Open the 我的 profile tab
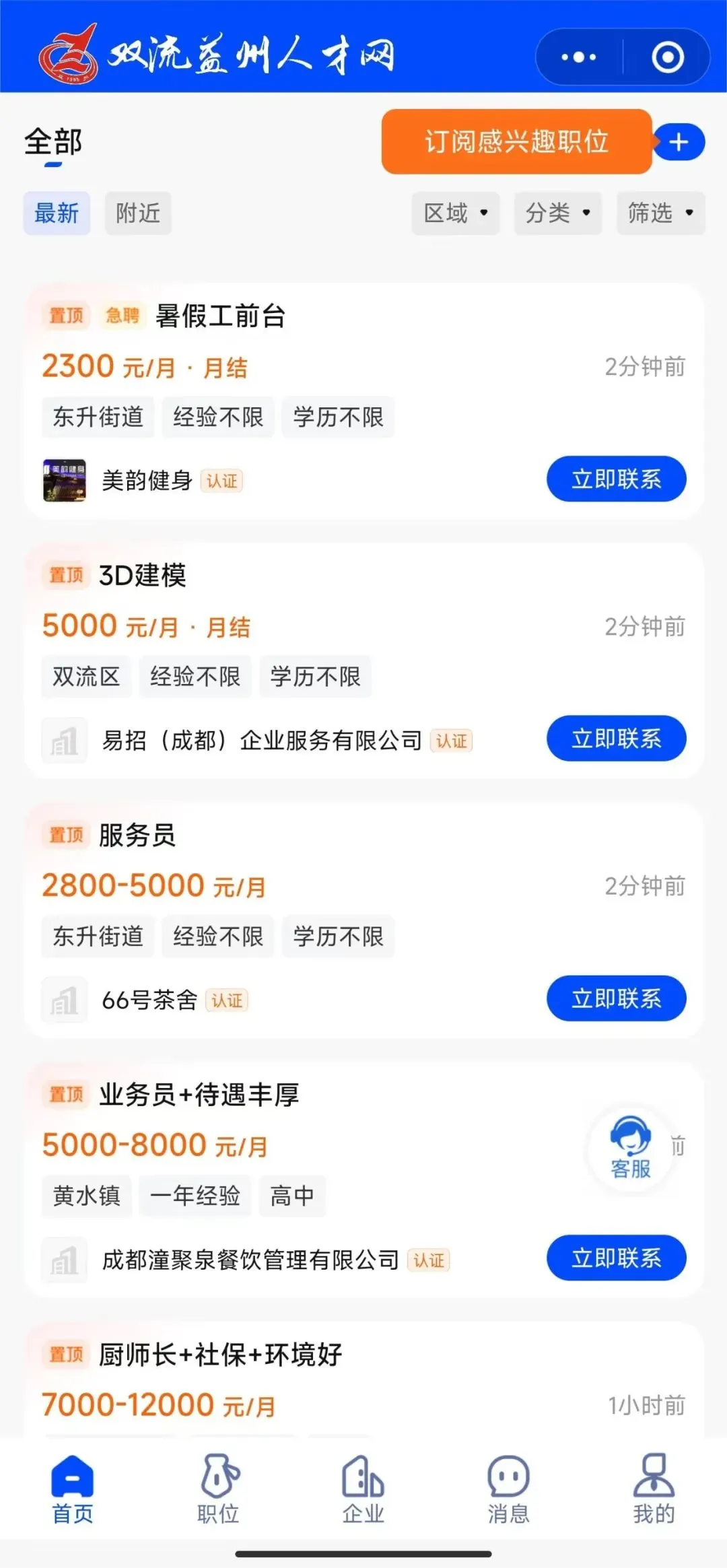This screenshot has height=1568, width=727. coord(653,1489)
